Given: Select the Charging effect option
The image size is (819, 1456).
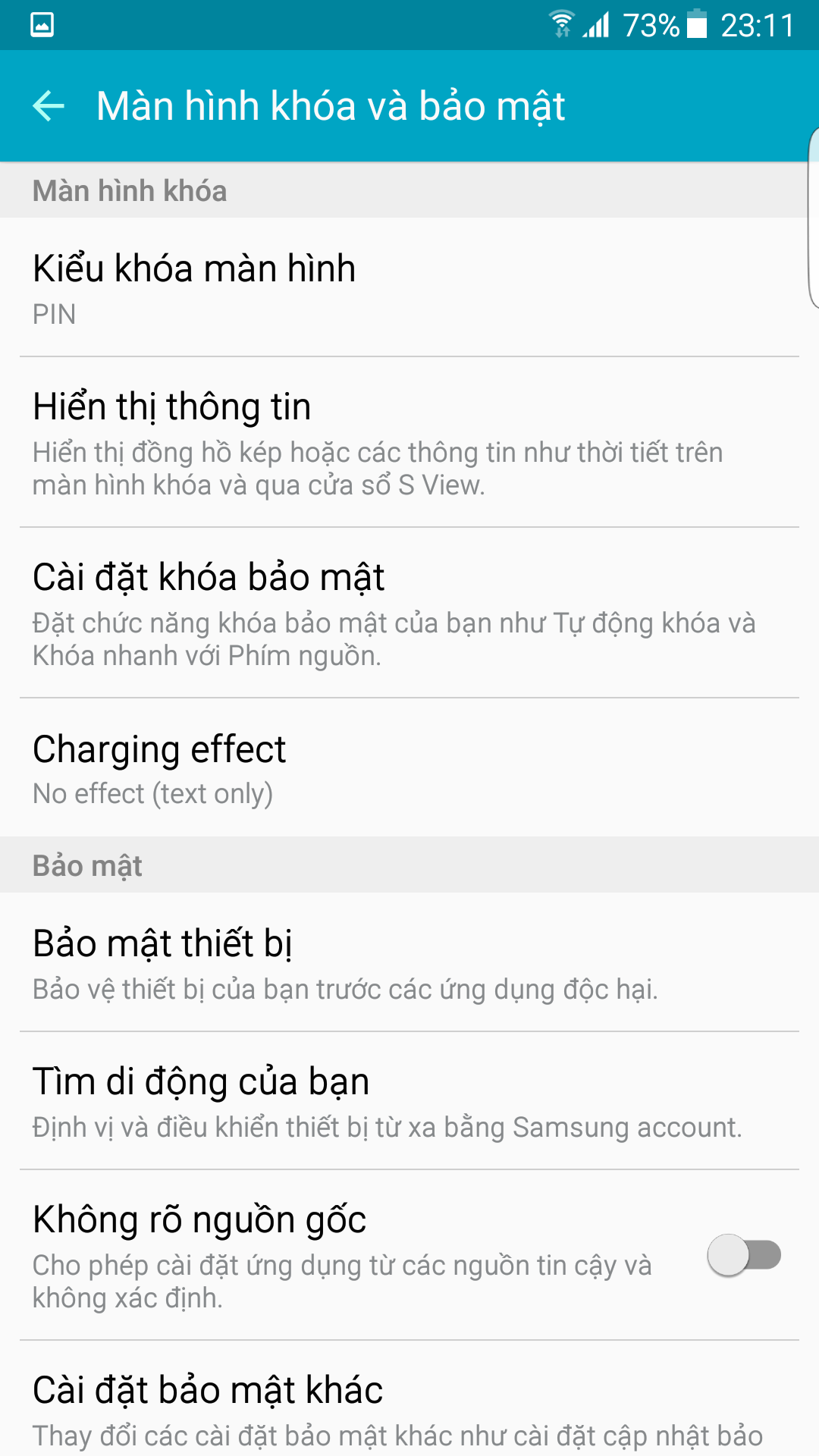Looking at the screenshot, I should [x=409, y=767].
